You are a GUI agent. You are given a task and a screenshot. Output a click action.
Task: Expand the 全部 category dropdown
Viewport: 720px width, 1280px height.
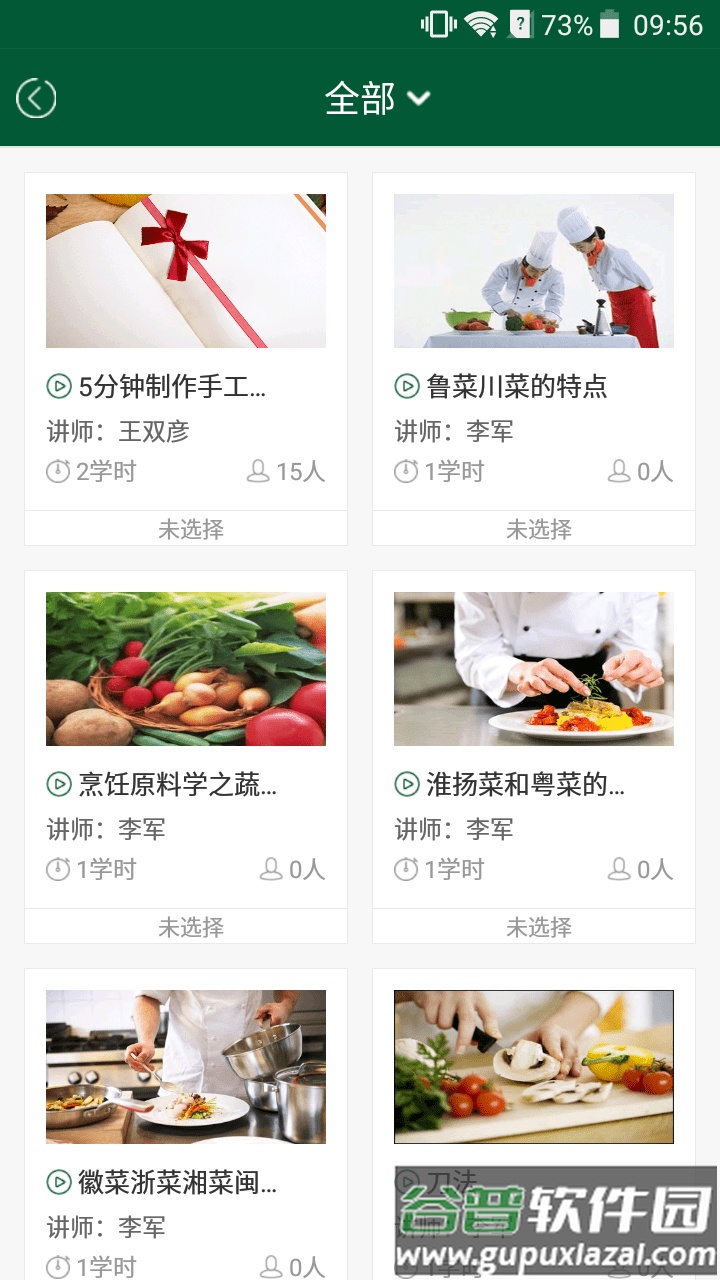377,98
